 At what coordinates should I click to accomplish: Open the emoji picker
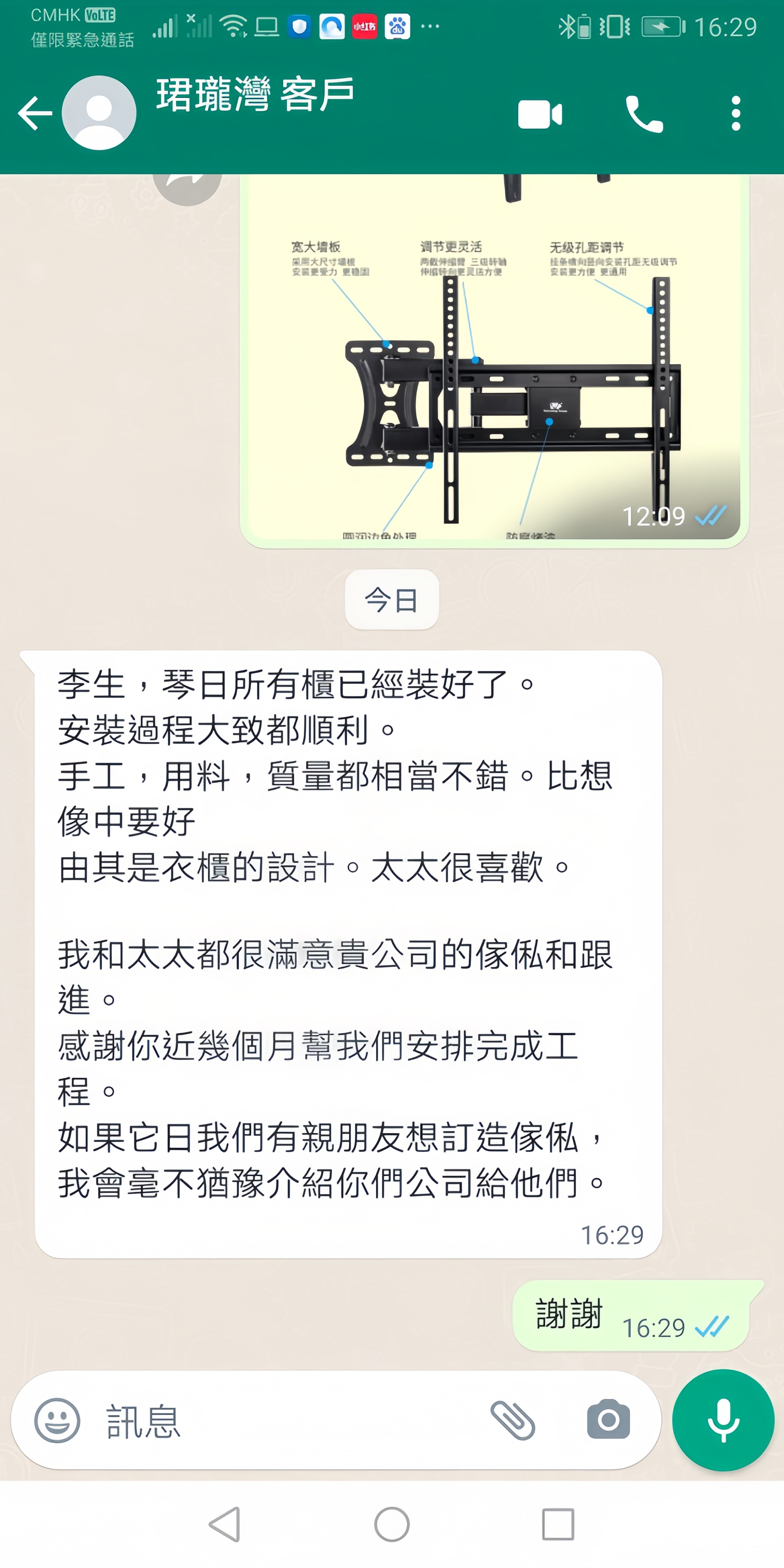click(57, 1420)
